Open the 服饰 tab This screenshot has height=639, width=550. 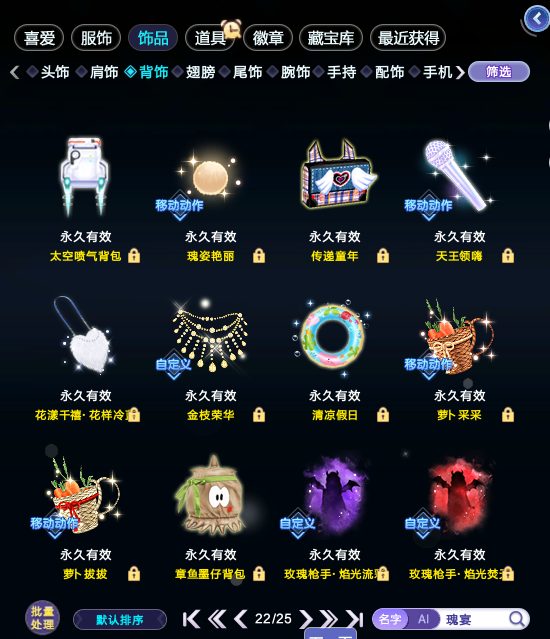(96, 38)
